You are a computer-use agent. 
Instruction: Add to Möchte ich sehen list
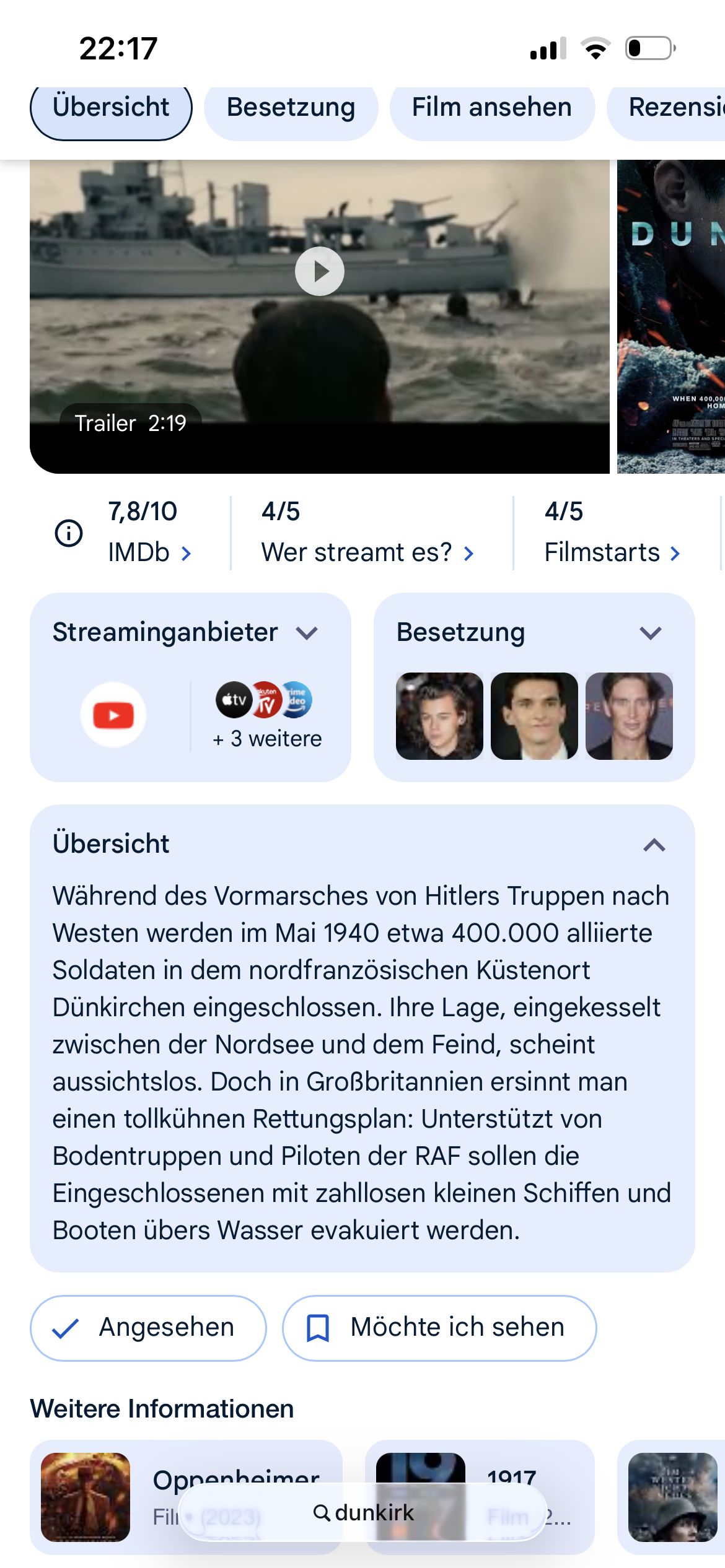439,1328
